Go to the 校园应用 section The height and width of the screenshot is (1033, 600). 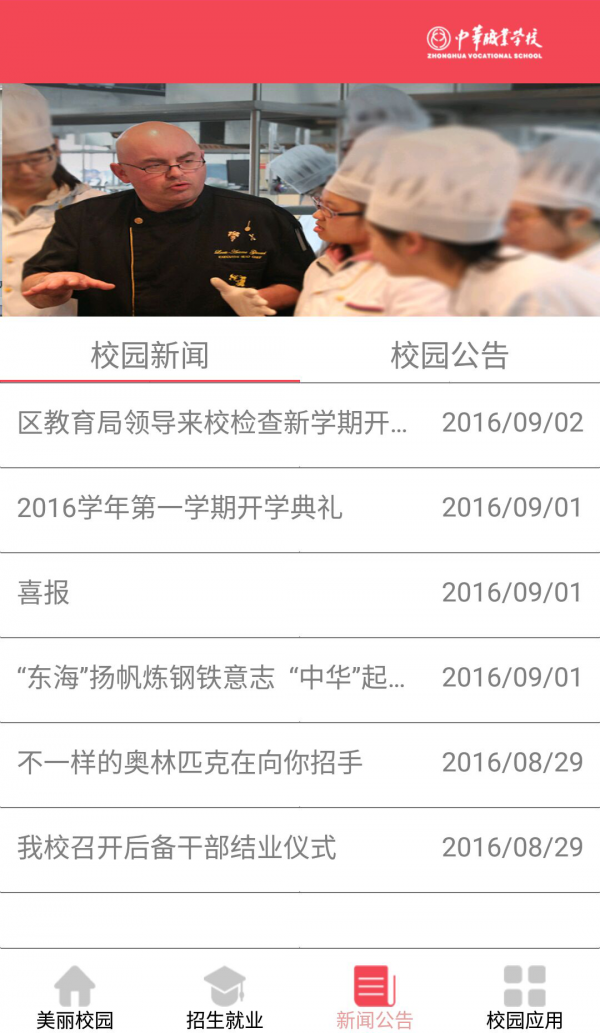click(525, 996)
